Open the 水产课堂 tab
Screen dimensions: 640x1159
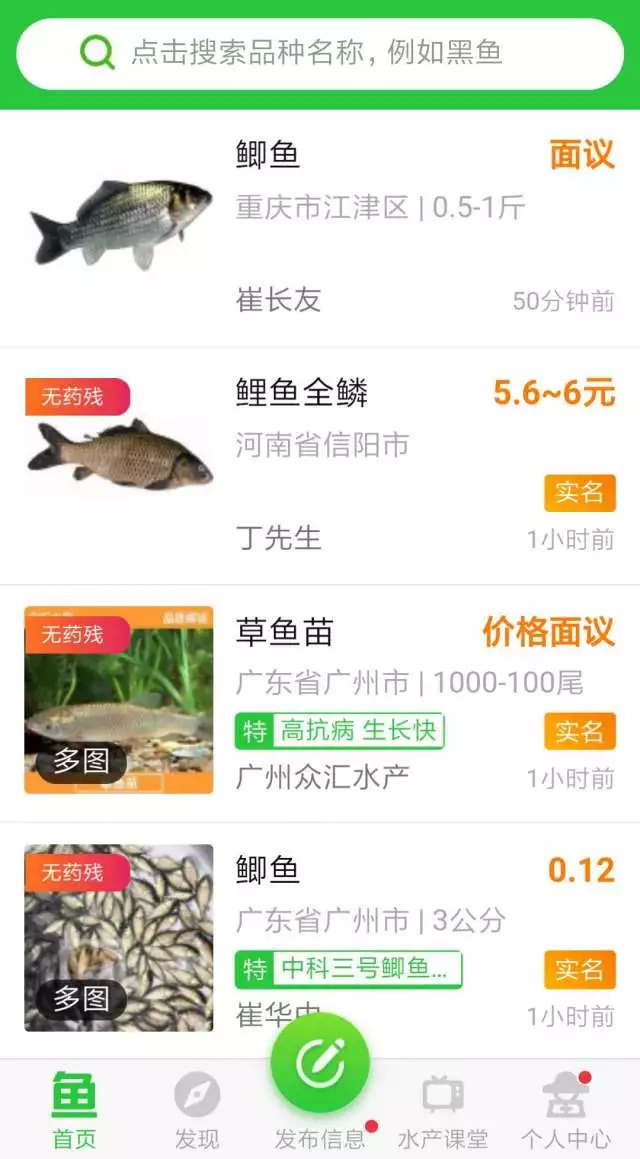point(443,1110)
